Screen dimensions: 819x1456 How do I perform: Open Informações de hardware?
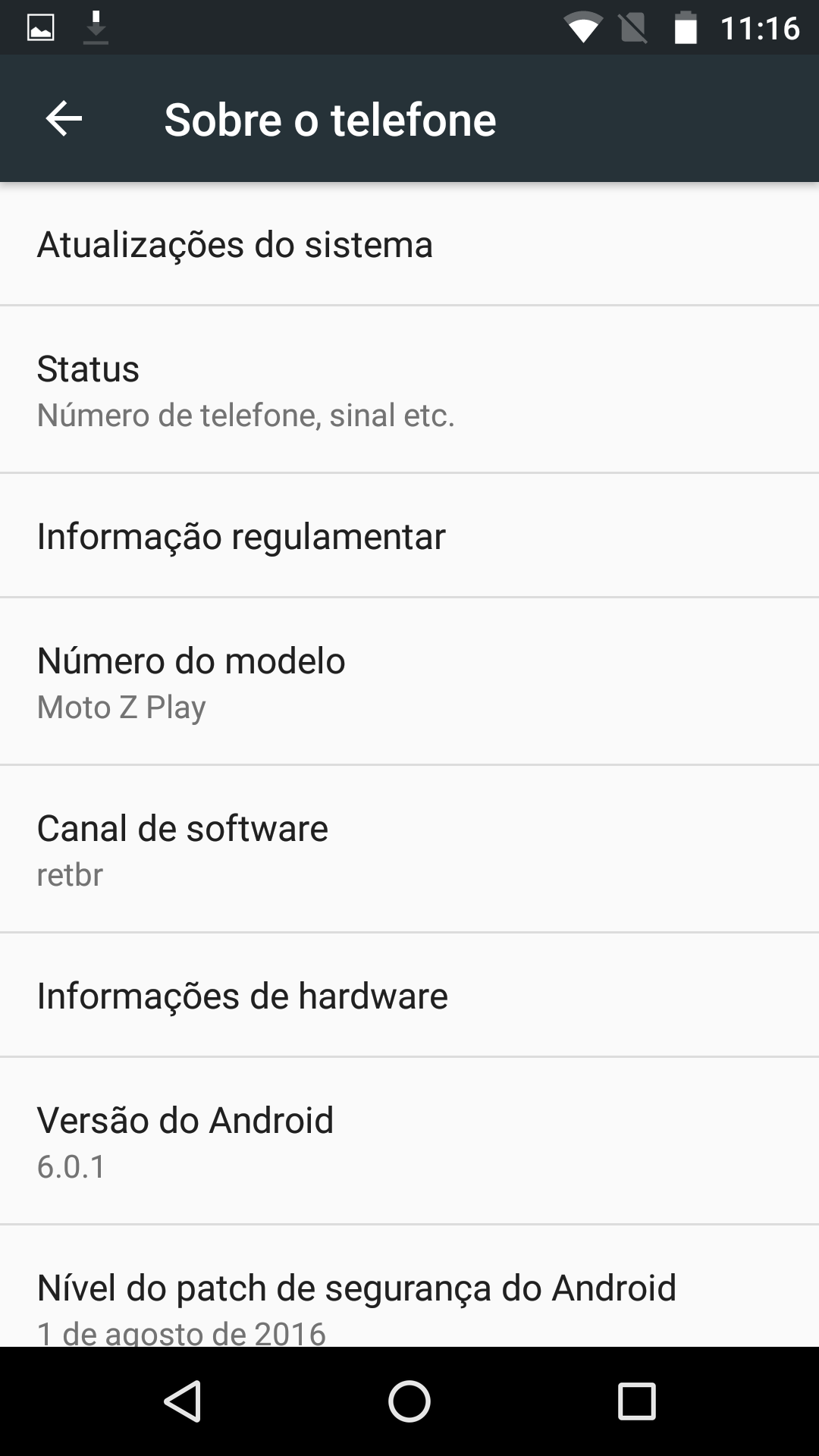coord(409,995)
